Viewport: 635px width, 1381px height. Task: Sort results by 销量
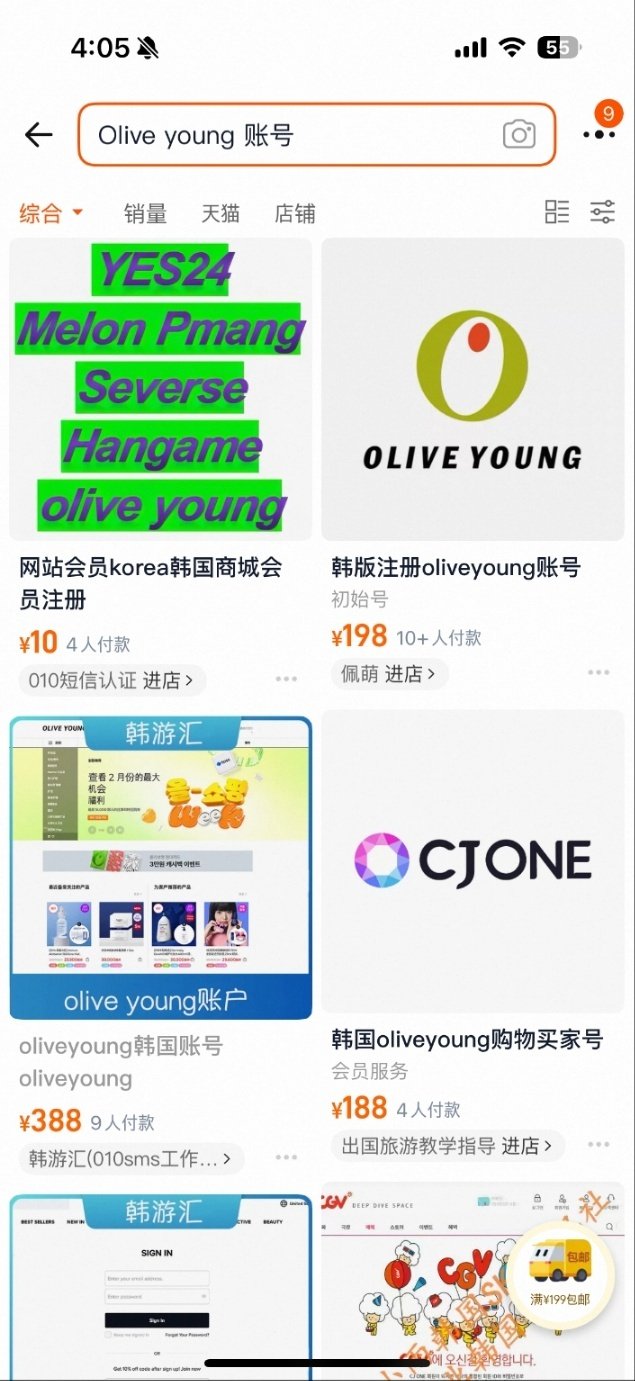146,213
